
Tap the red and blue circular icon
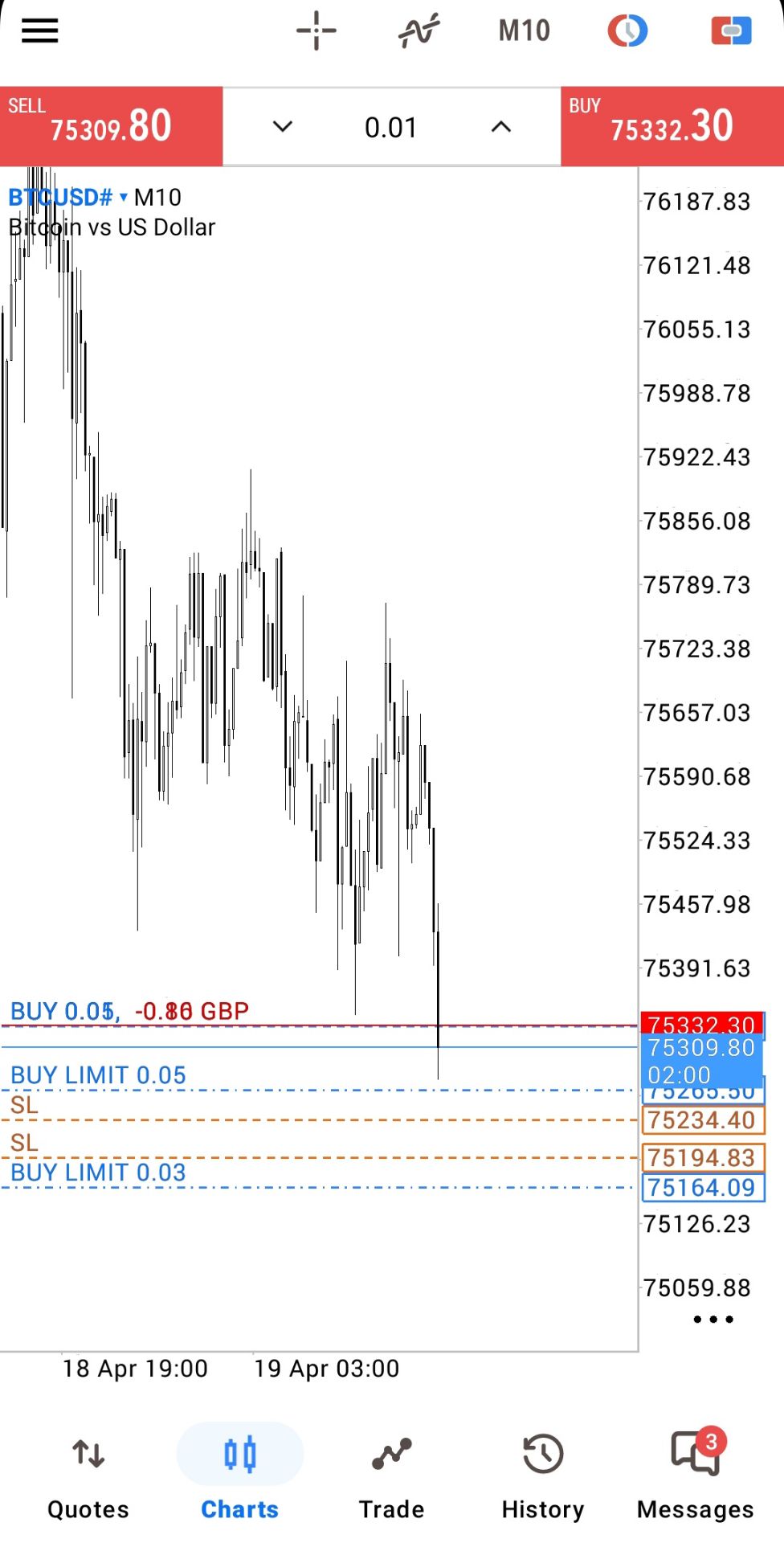tap(627, 31)
